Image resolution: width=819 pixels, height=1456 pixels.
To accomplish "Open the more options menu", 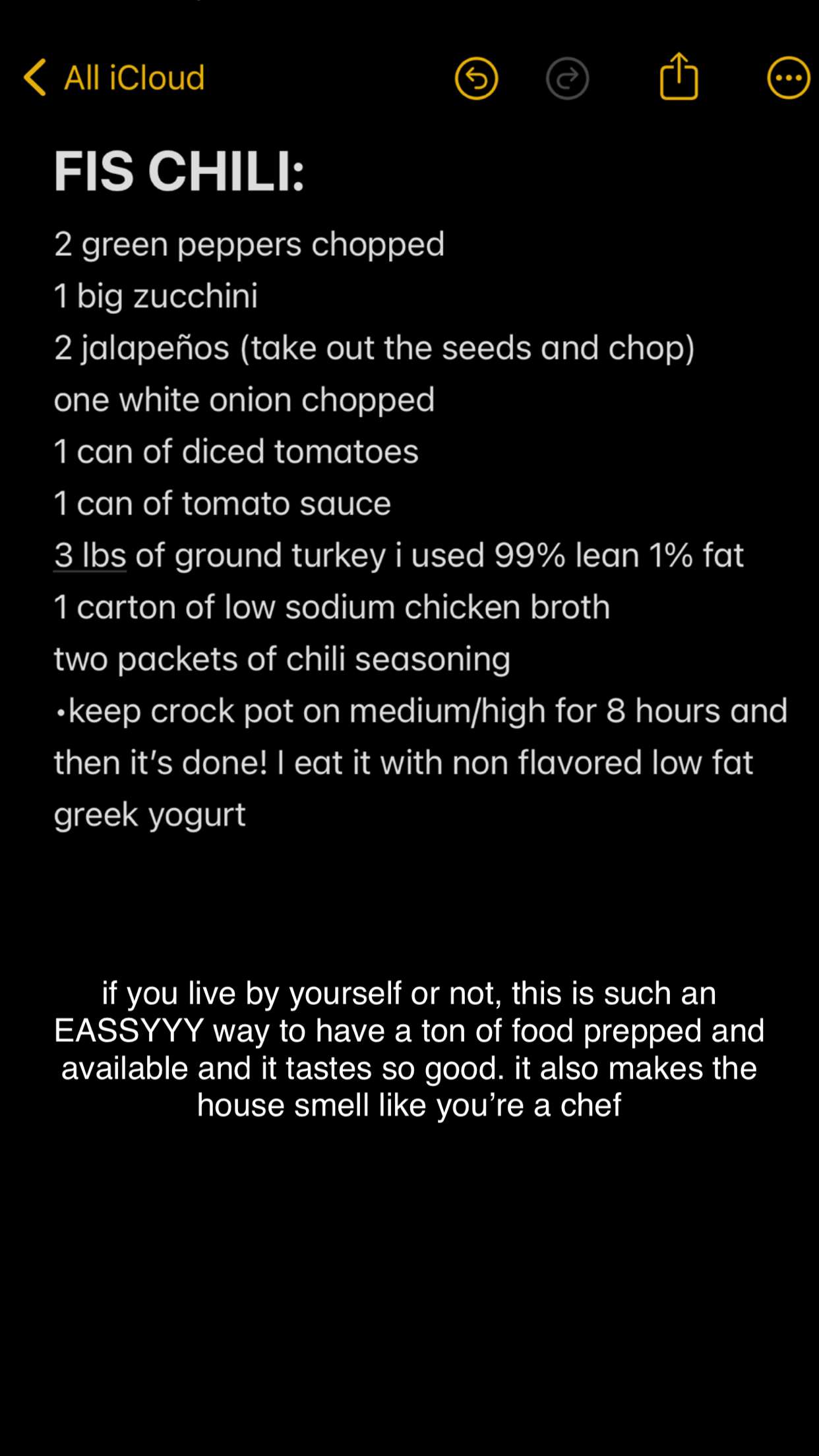I will (x=788, y=78).
